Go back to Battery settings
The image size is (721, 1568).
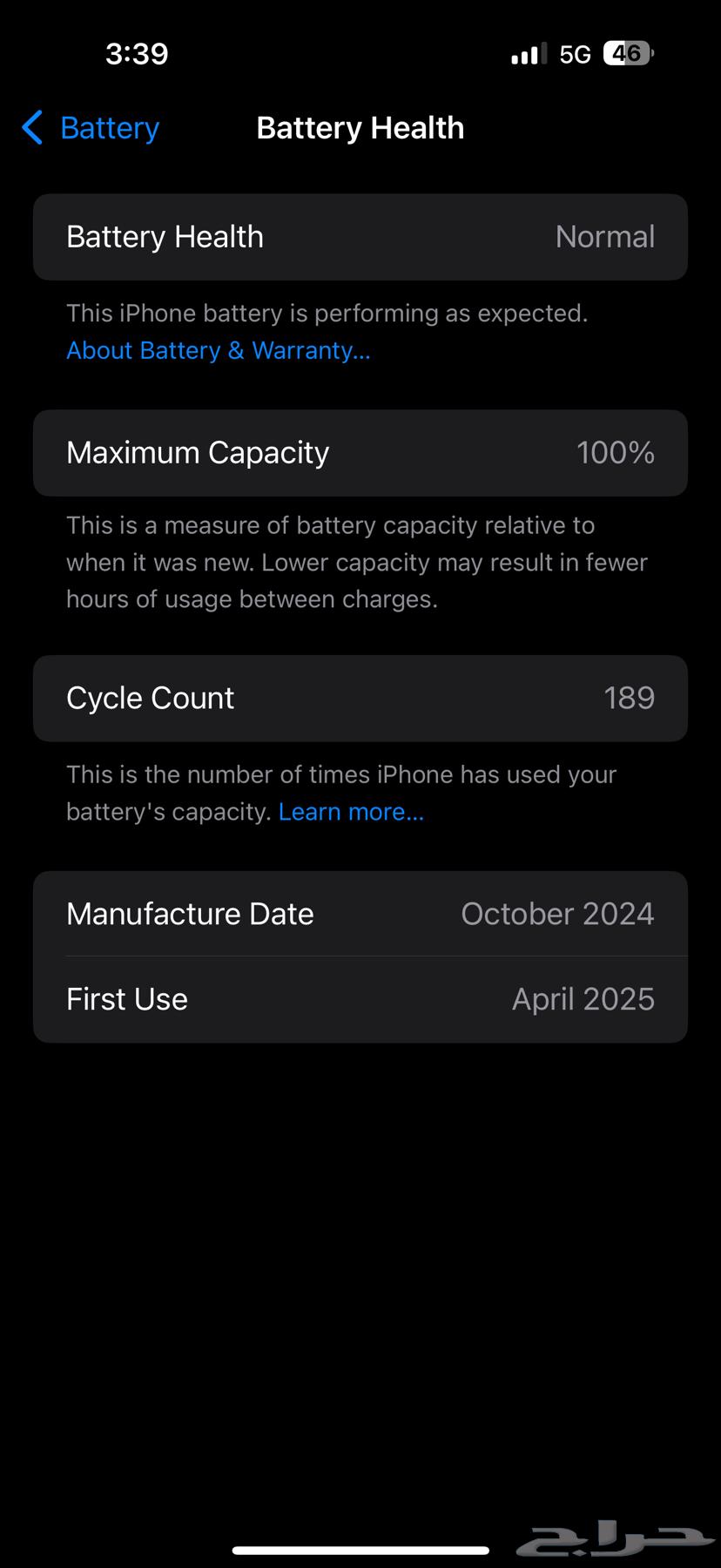91,128
